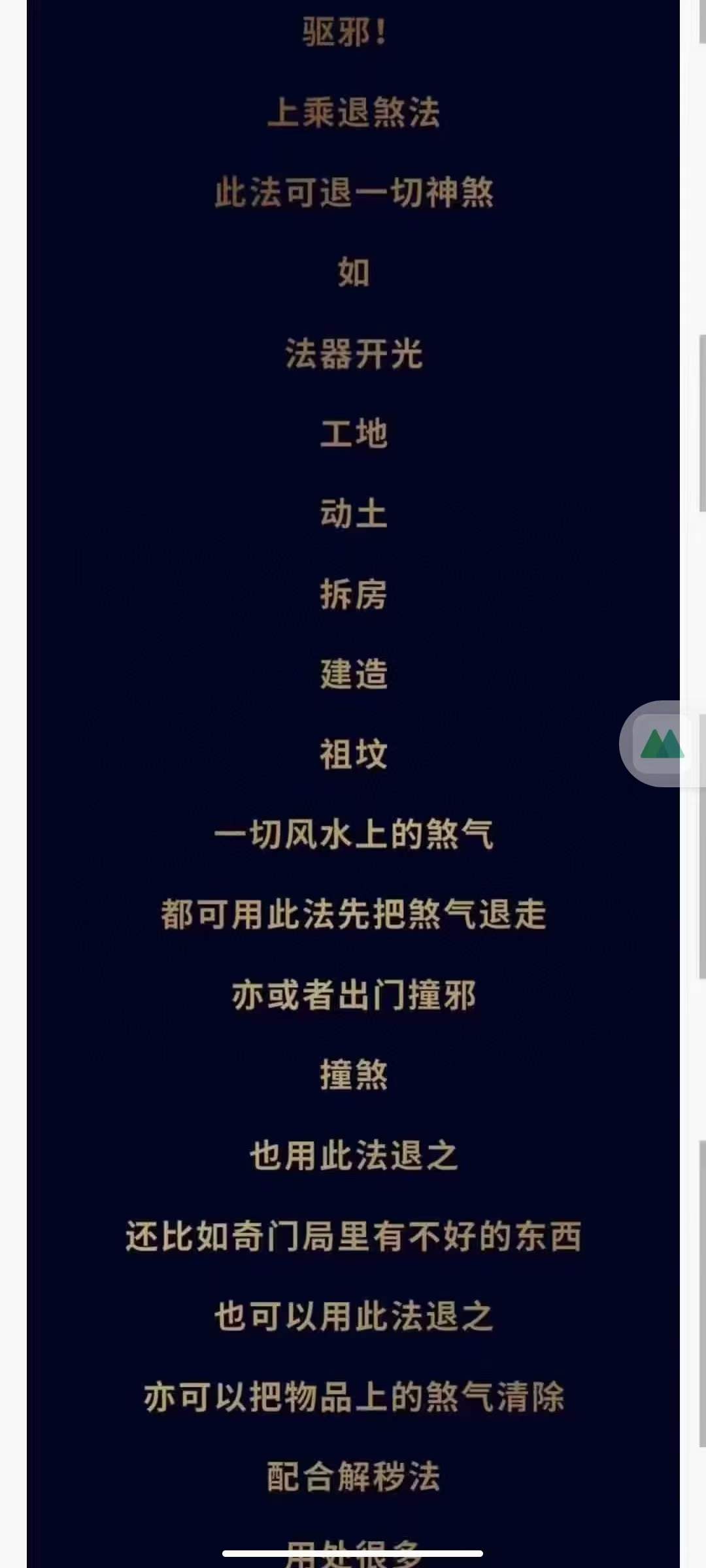The width and height of the screenshot is (706, 1568).
Task: Tap the home gesture bar at bottom
Action: (x=353, y=1554)
